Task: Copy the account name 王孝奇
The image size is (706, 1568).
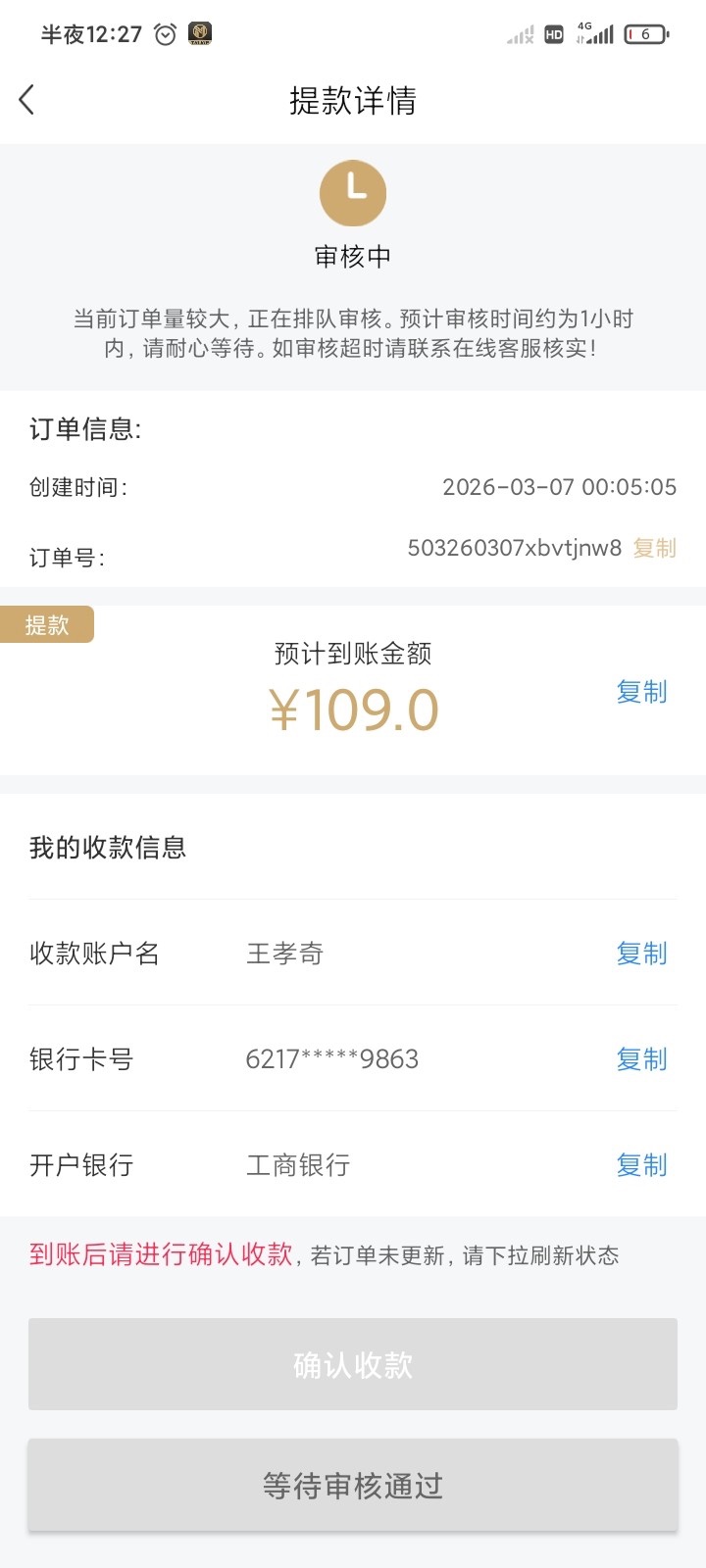Action: point(641,954)
